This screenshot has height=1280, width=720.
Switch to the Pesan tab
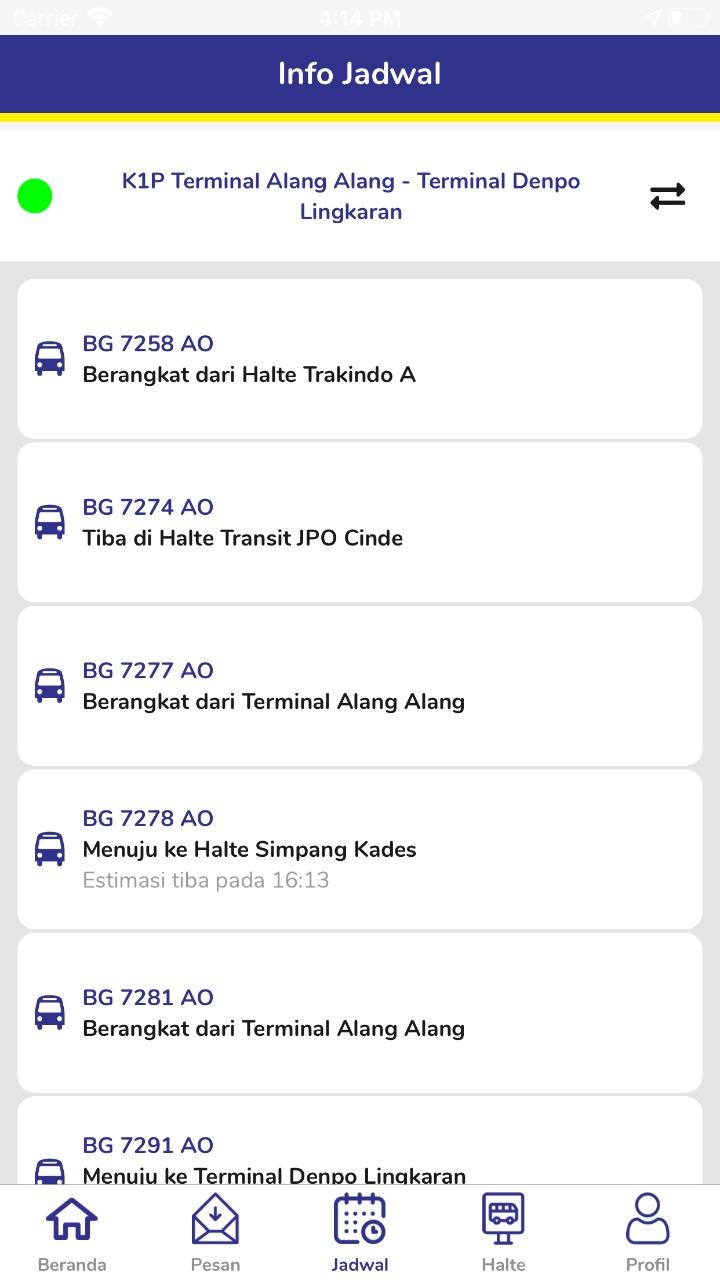click(216, 1233)
